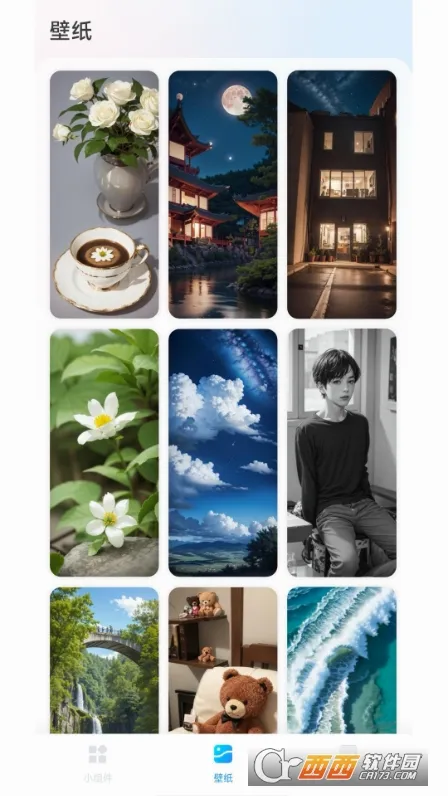Image resolution: width=448 pixels, height=796 pixels.
Task: Switch to the 小组件 tab
Action: pos(98,763)
